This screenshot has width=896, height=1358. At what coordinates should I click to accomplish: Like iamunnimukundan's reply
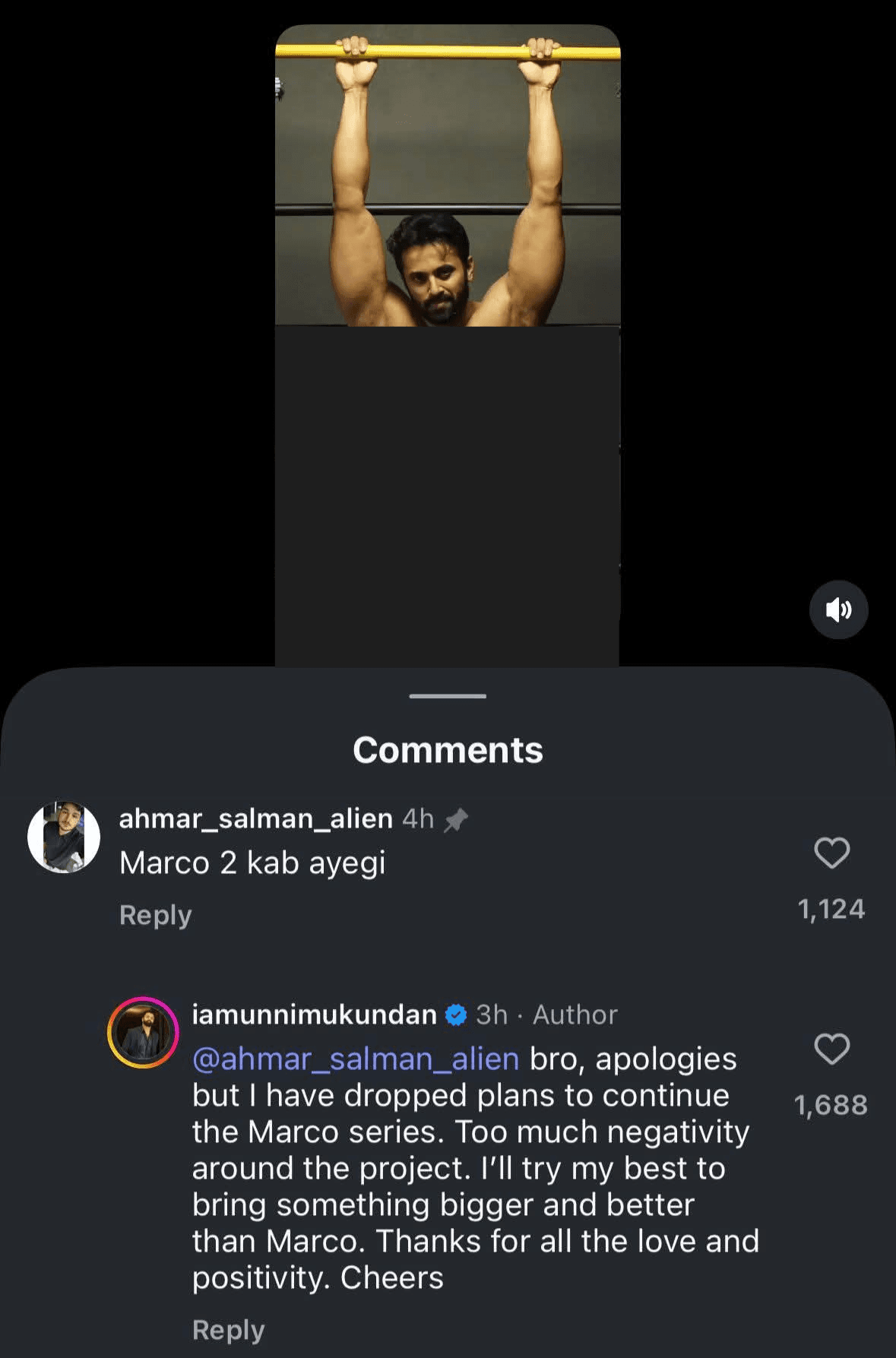pyautogui.click(x=831, y=1049)
